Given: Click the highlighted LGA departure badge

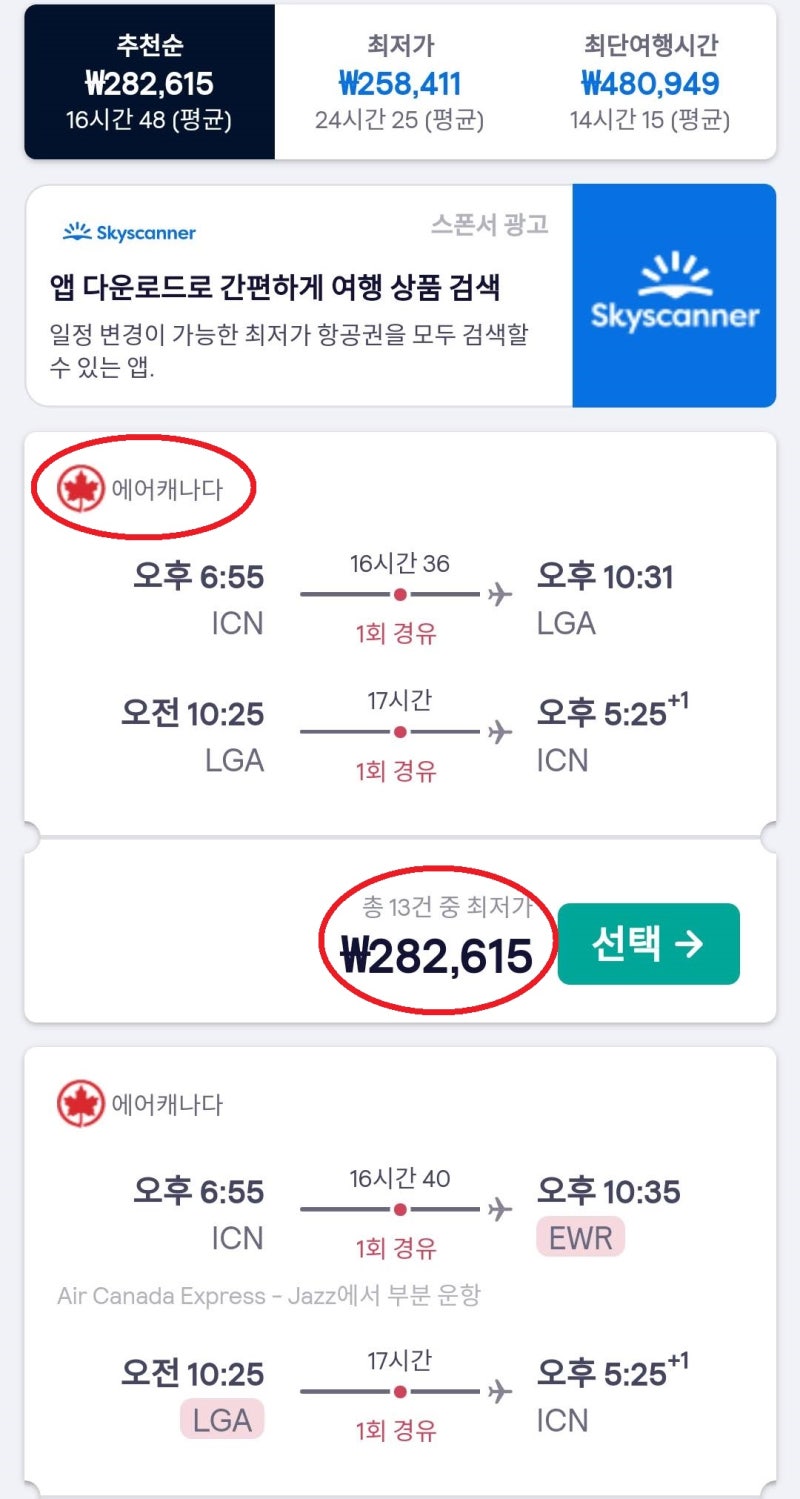Looking at the screenshot, I should (222, 1417).
